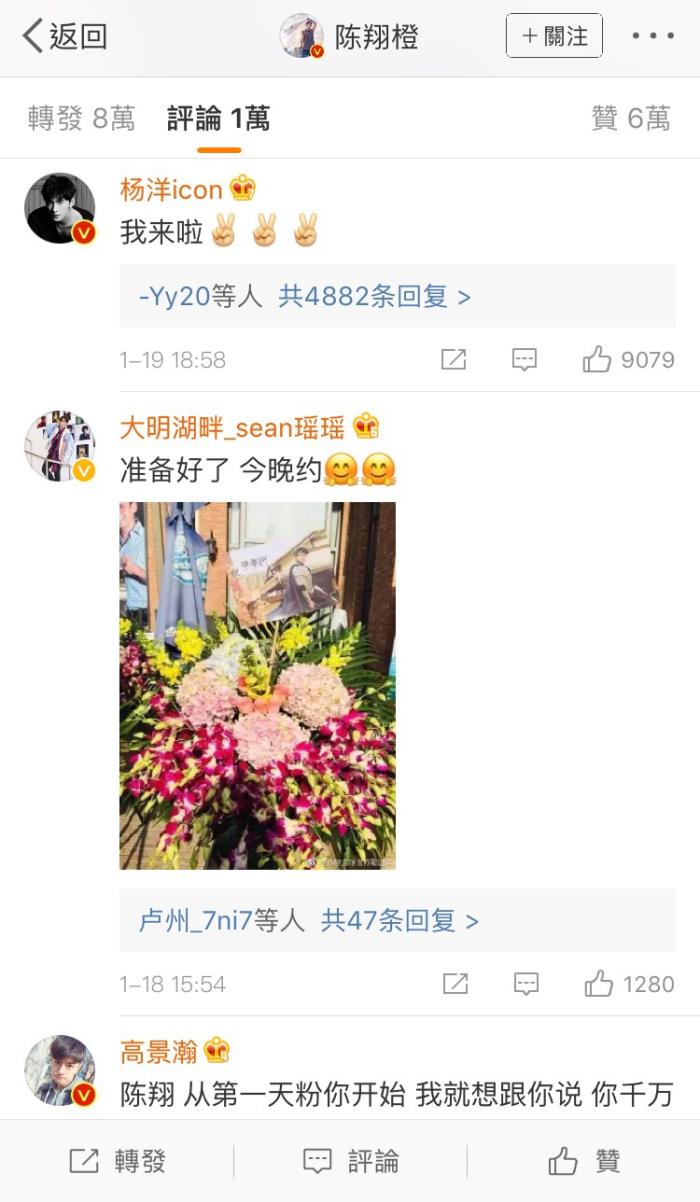This screenshot has width=700, height=1202.
Task: Open the three-dot overflow menu
Action: point(652,37)
